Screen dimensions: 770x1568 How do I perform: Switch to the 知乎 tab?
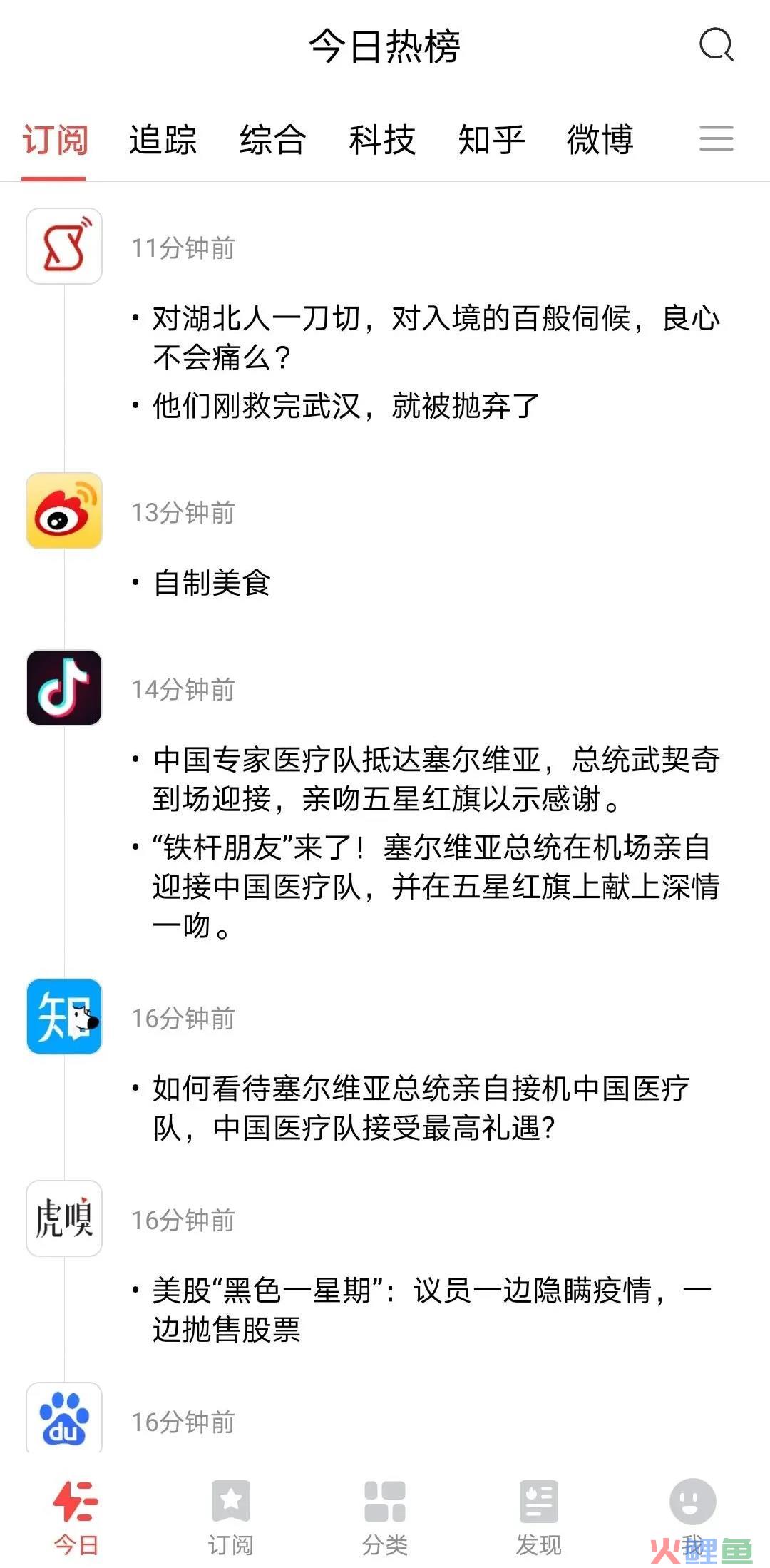pyautogui.click(x=491, y=139)
